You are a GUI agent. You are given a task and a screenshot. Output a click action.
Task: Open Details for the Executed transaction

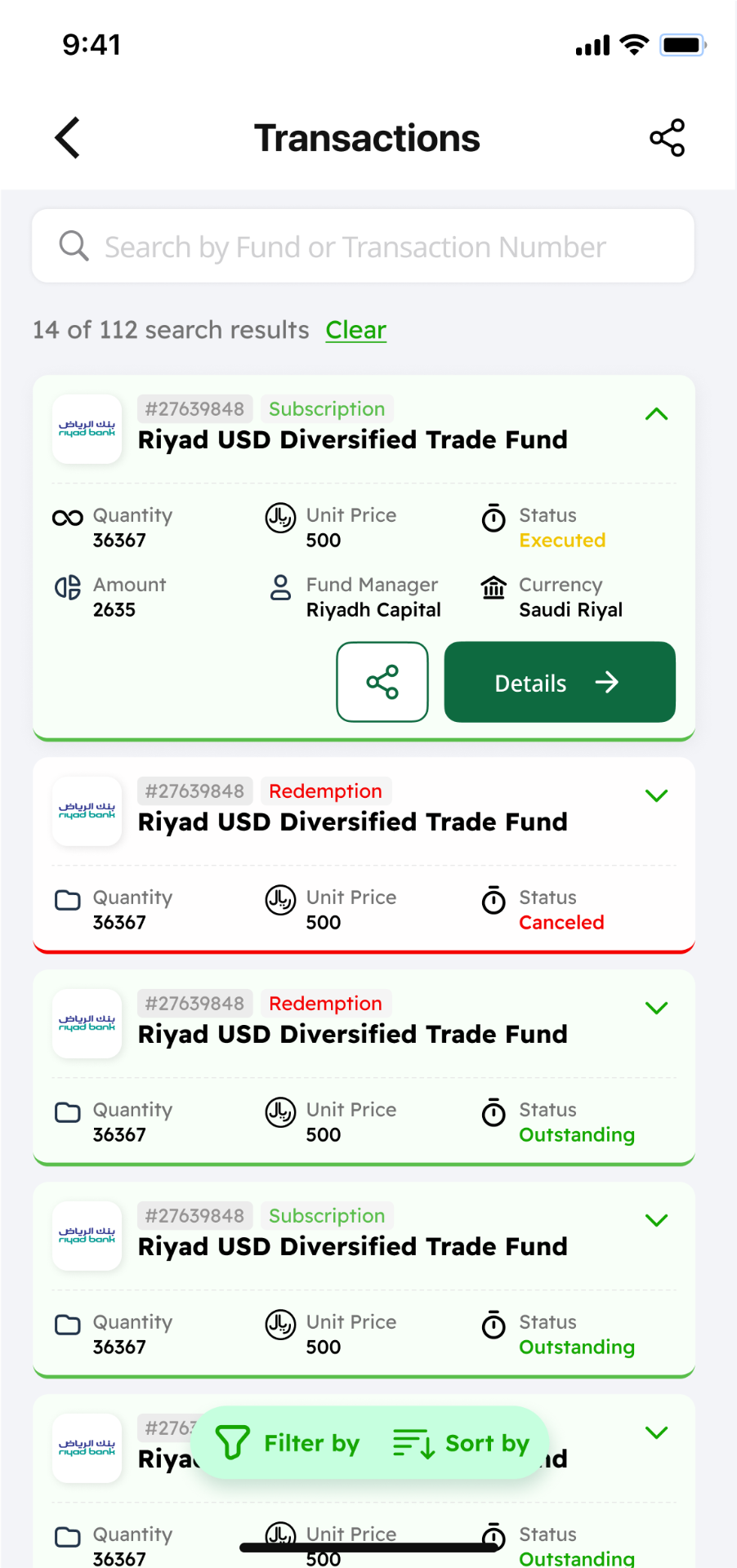(559, 682)
